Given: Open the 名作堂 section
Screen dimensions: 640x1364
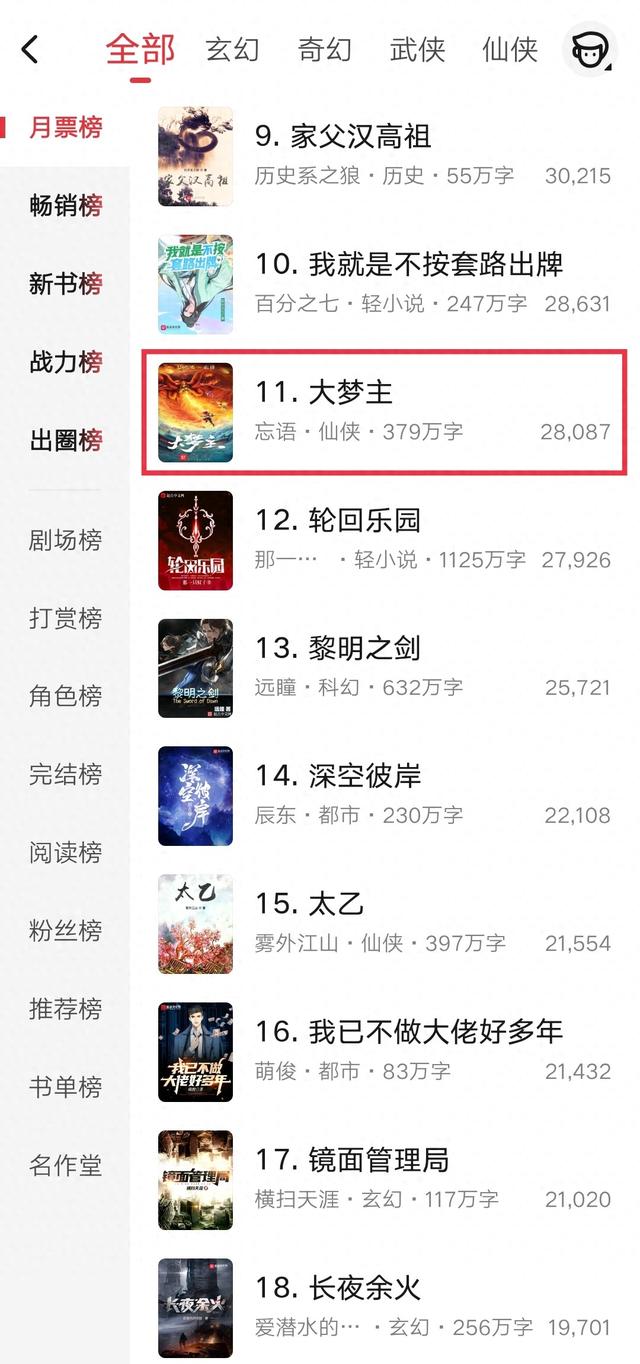Looking at the screenshot, I should click(x=66, y=1165).
